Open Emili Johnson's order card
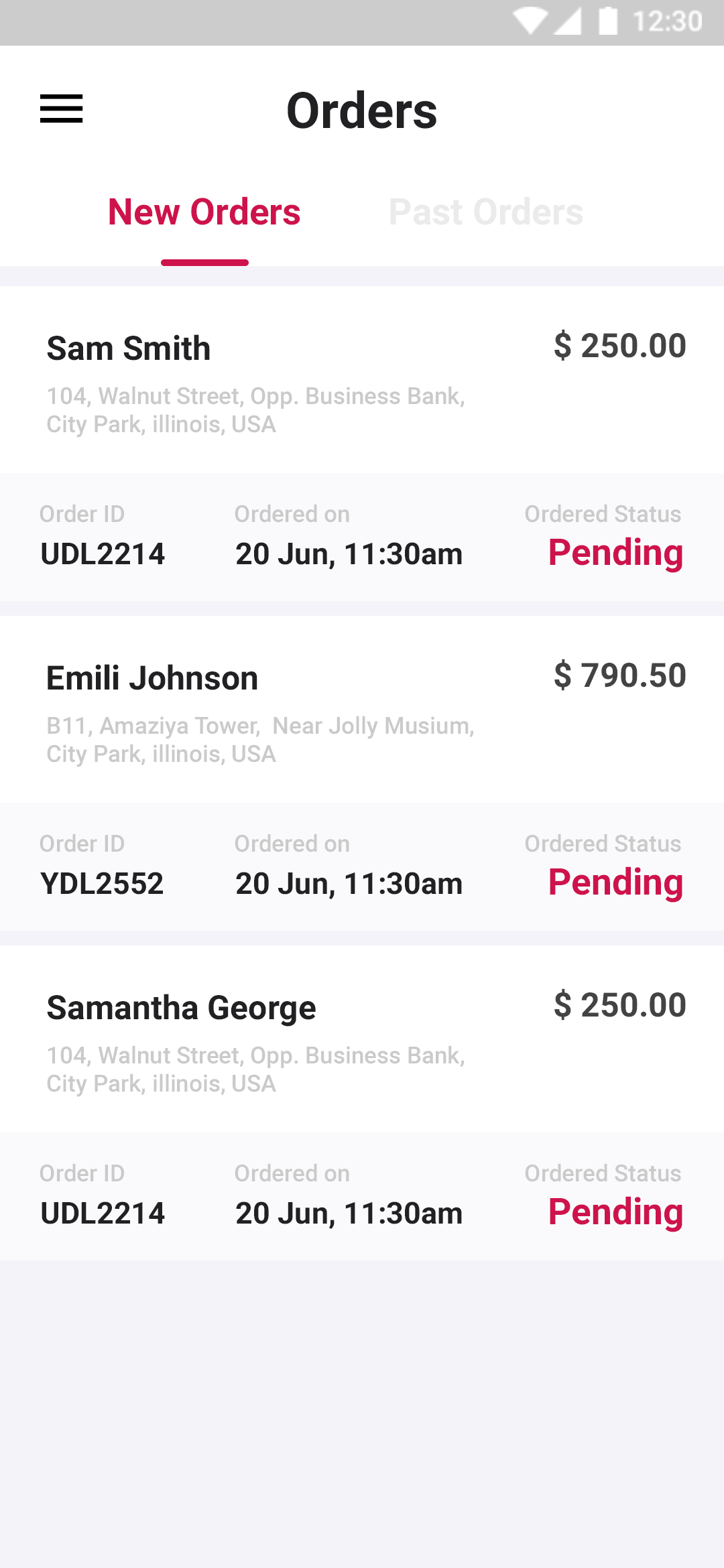This screenshot has height=1568, width=724. click(152, 677)
